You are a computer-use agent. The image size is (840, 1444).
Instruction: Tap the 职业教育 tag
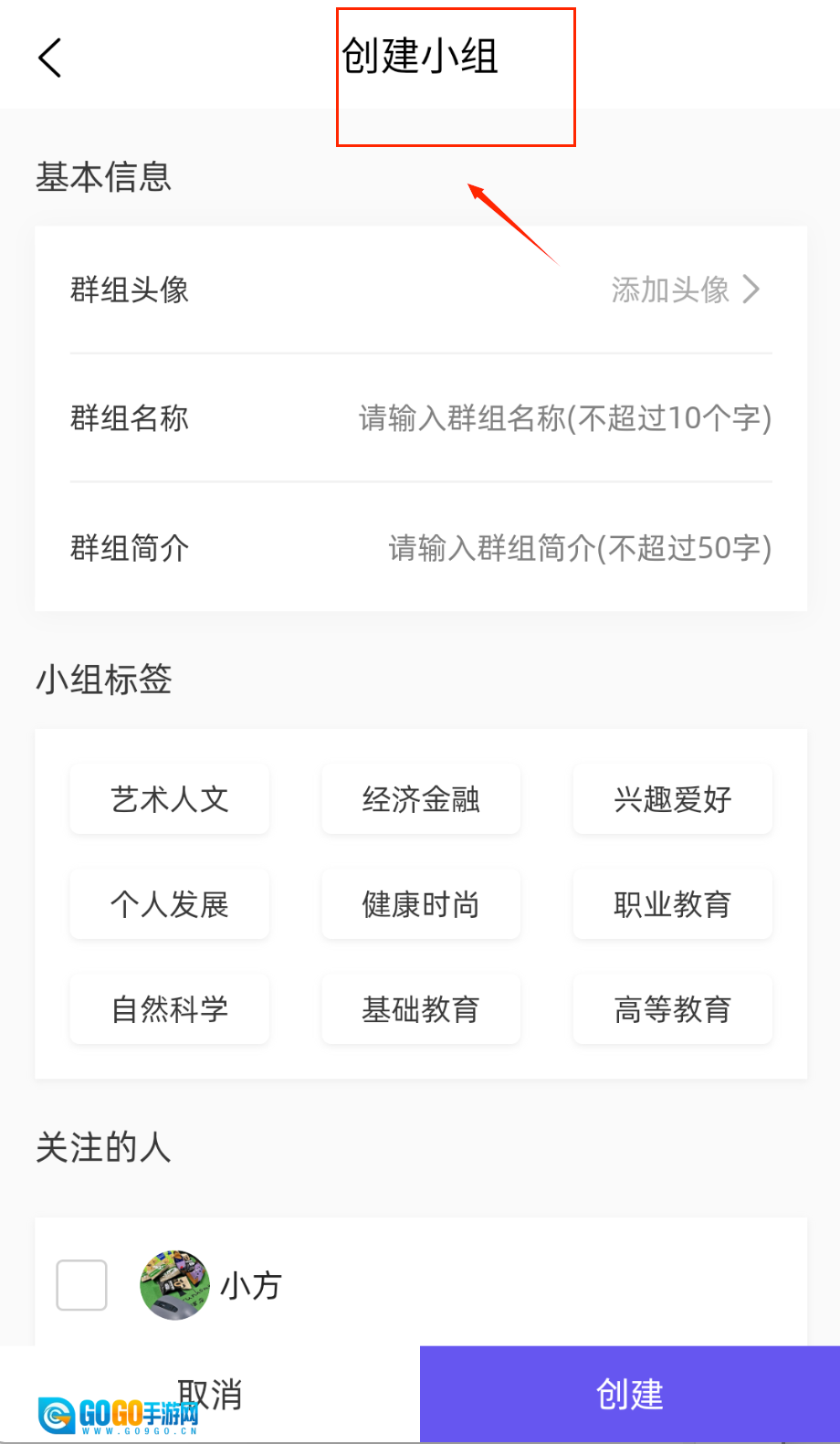[x=673, y=904]
